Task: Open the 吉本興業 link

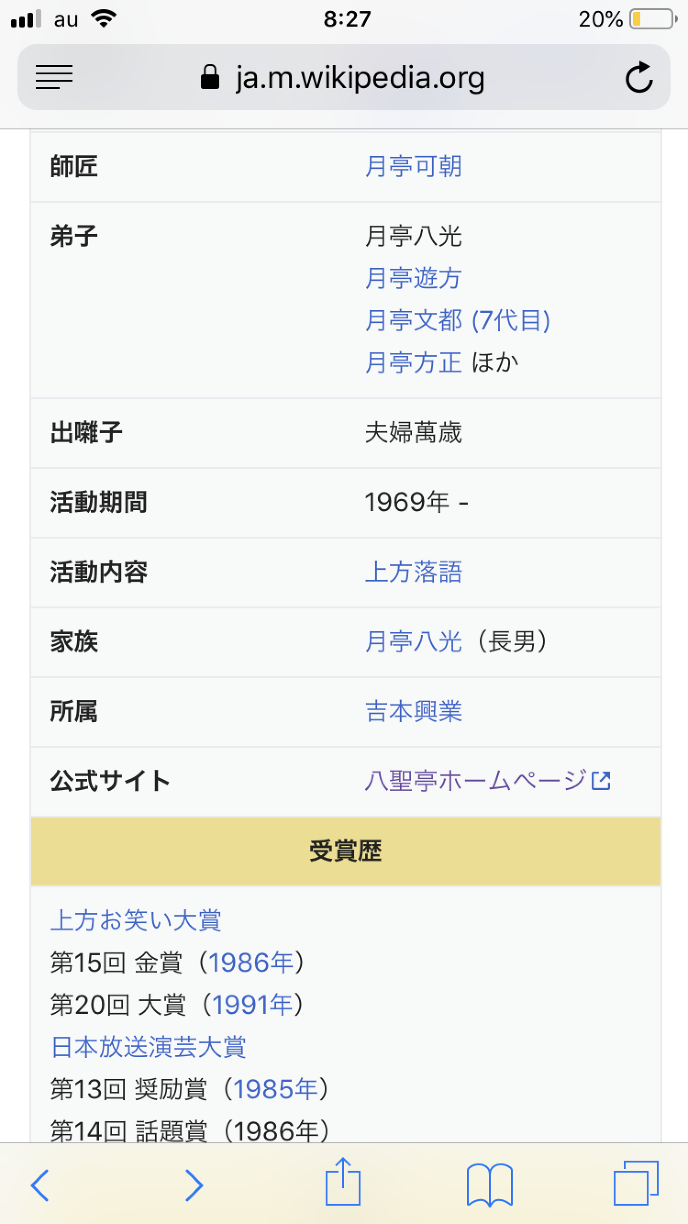Action: pos(413,712)
